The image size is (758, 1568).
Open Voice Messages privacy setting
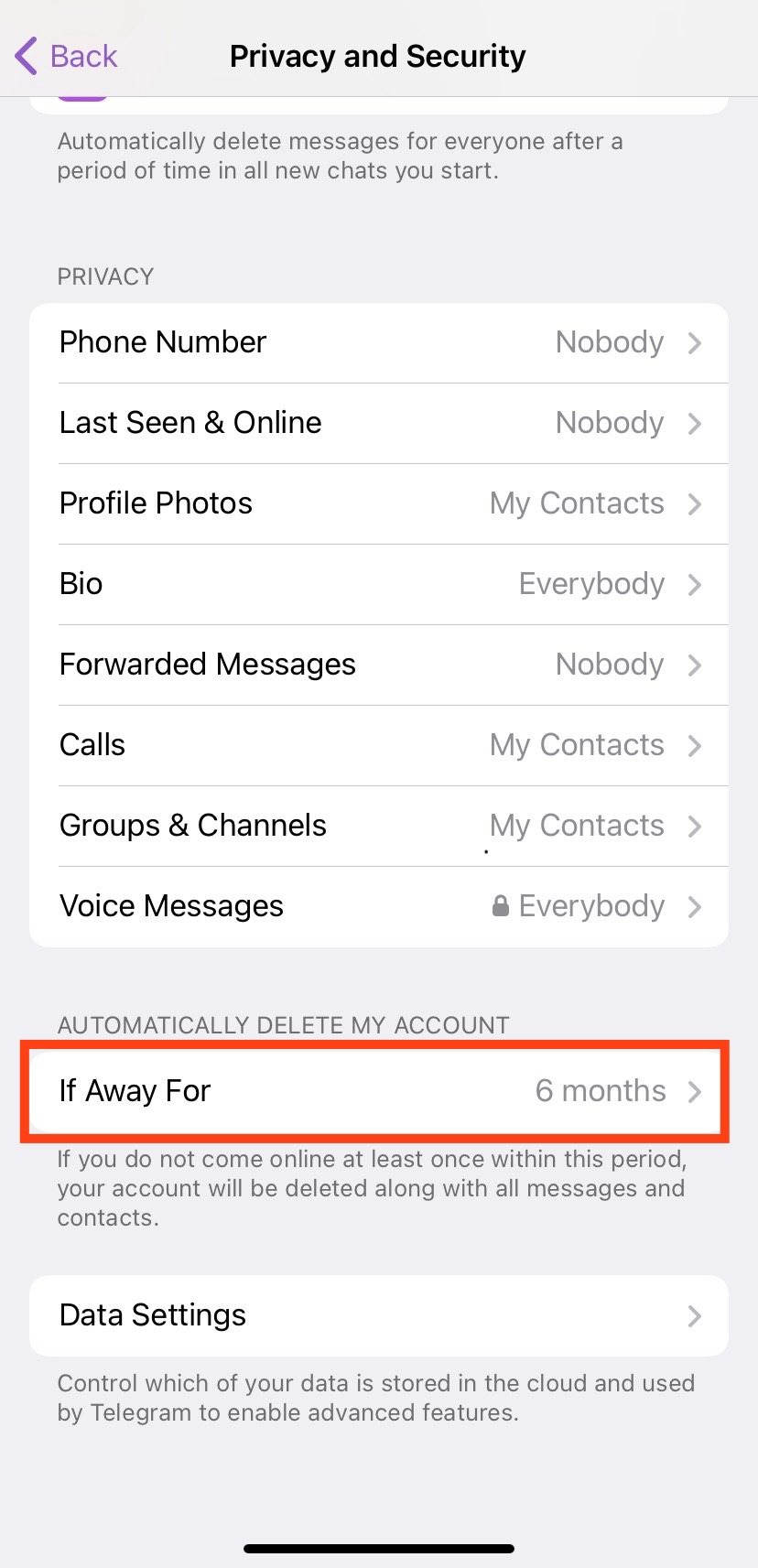click(379, 906)
